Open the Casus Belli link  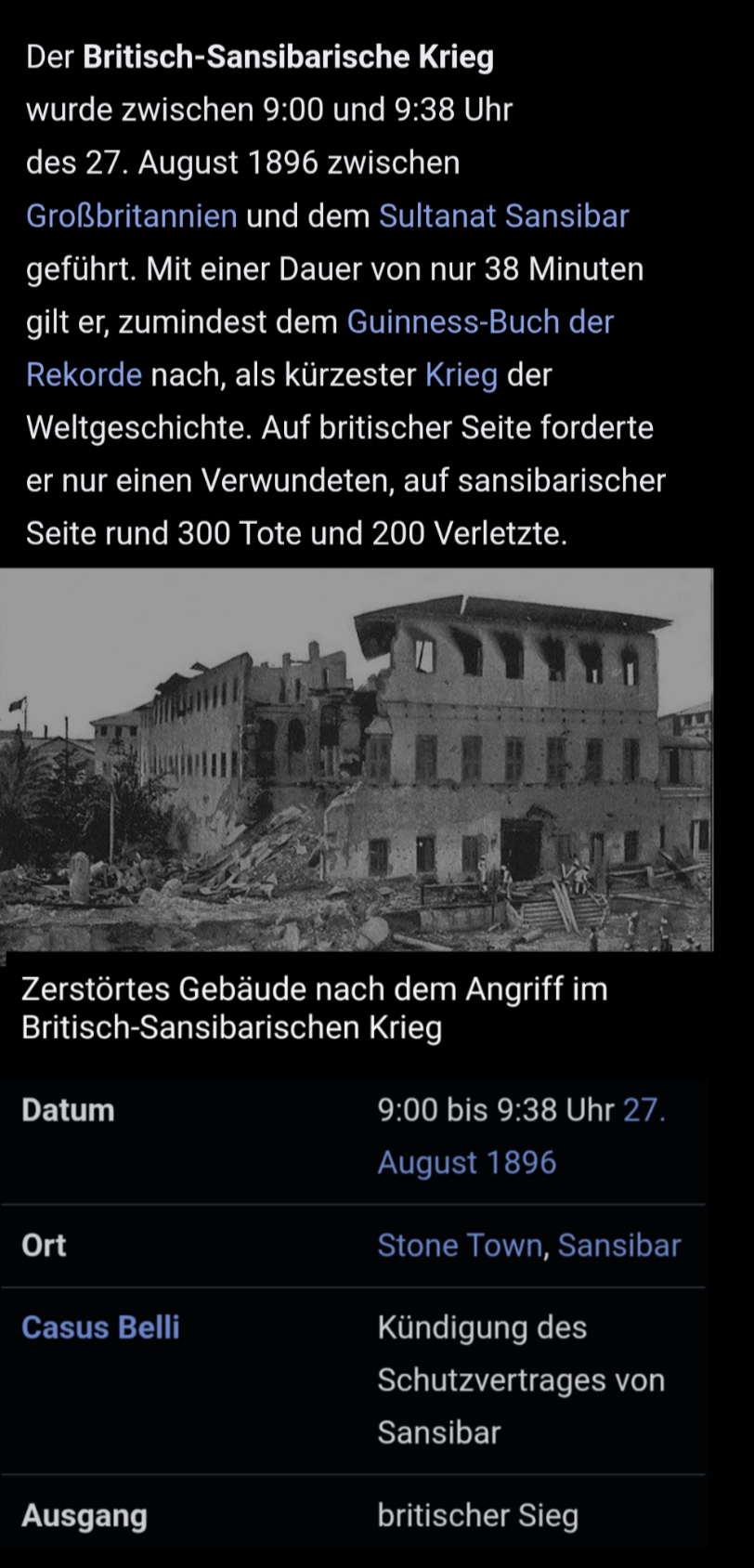click(100, 1327)
